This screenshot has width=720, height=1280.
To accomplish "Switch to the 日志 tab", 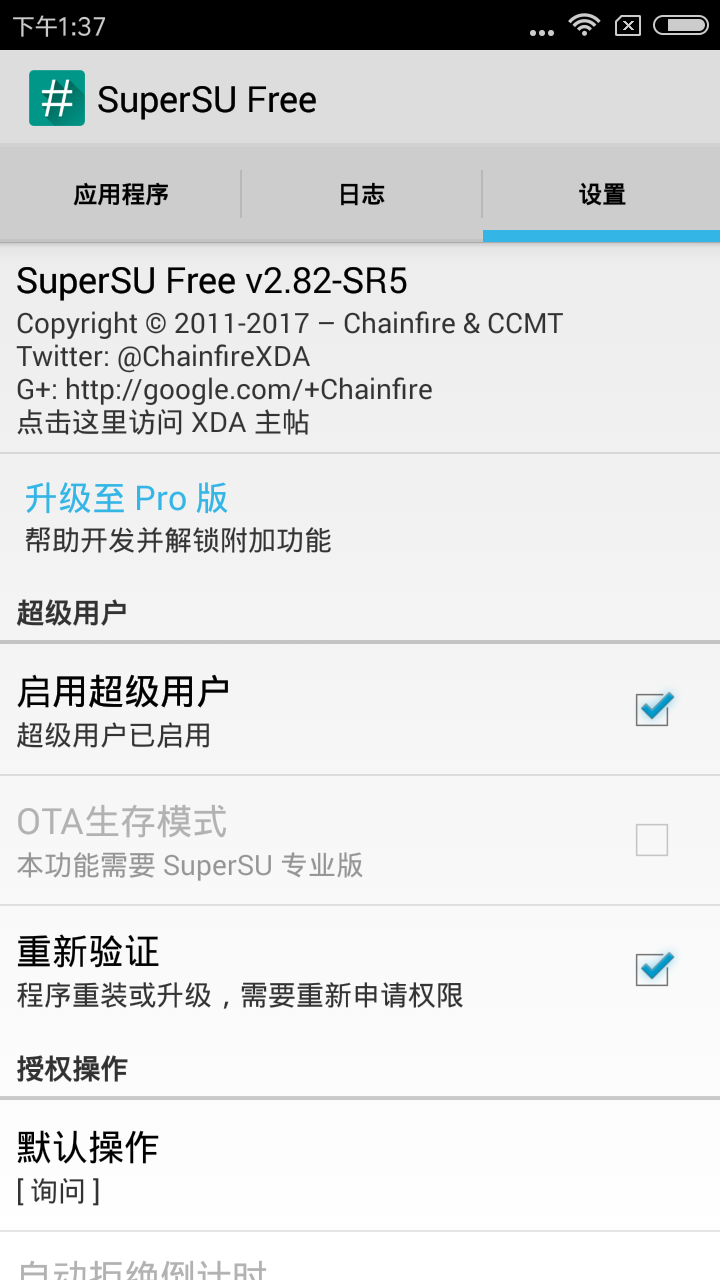I will (x=361, y=194).
